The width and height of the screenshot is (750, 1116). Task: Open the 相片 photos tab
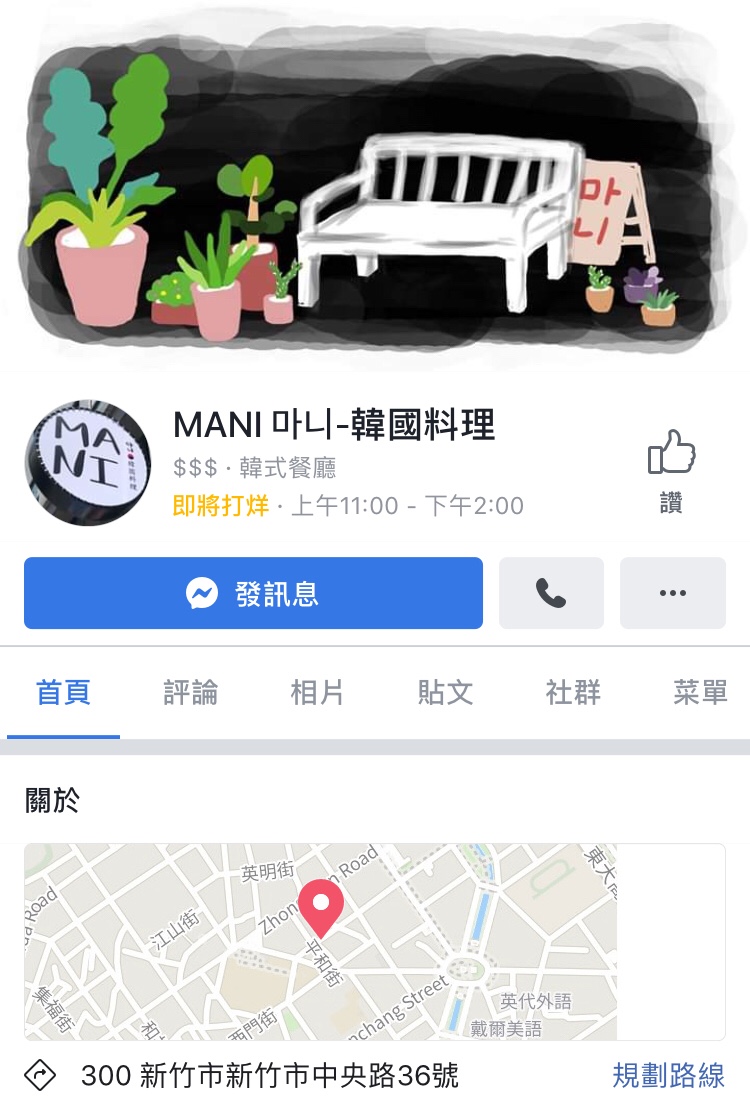click(x=317, y=692)
